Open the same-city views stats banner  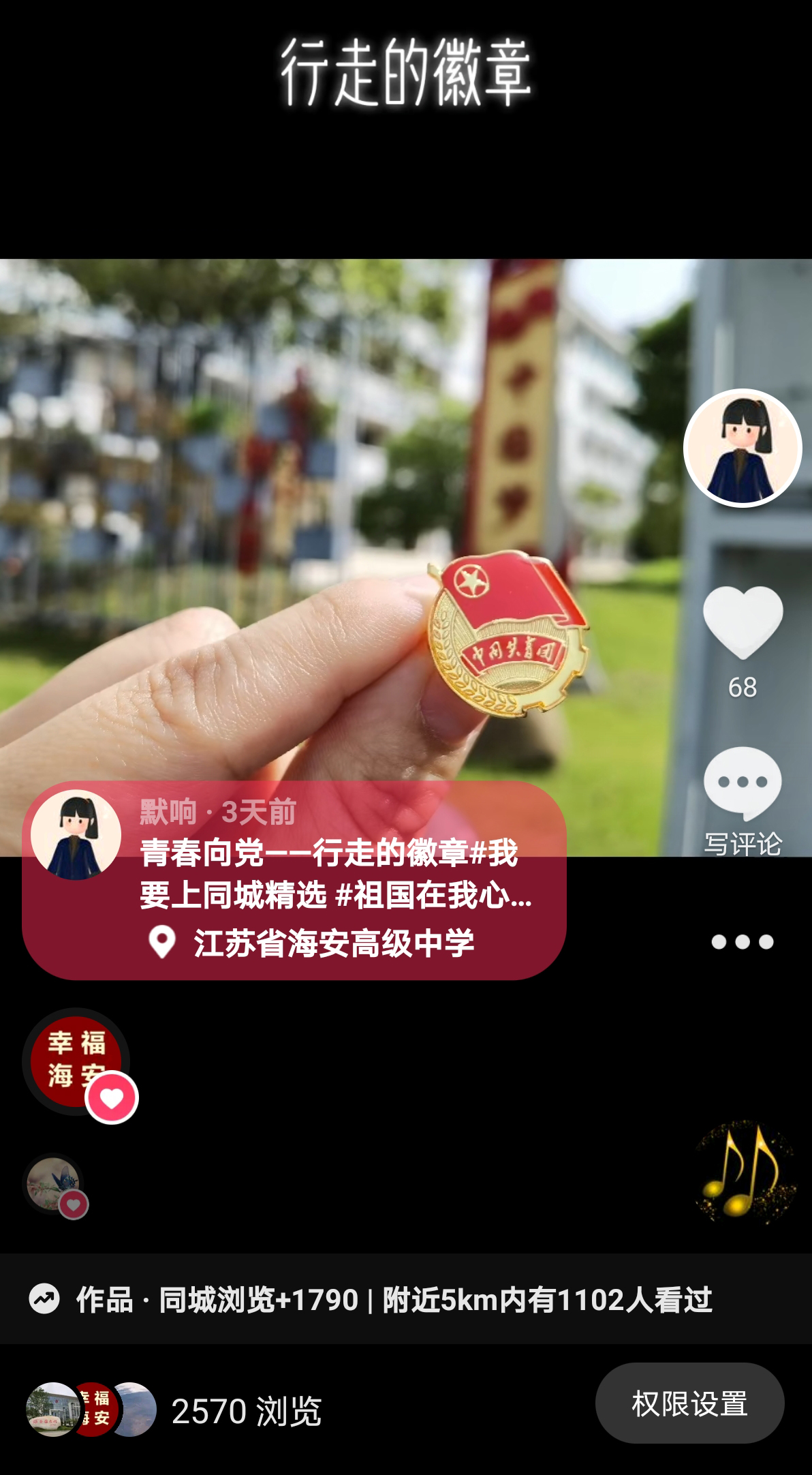[x=394, y=1300]
